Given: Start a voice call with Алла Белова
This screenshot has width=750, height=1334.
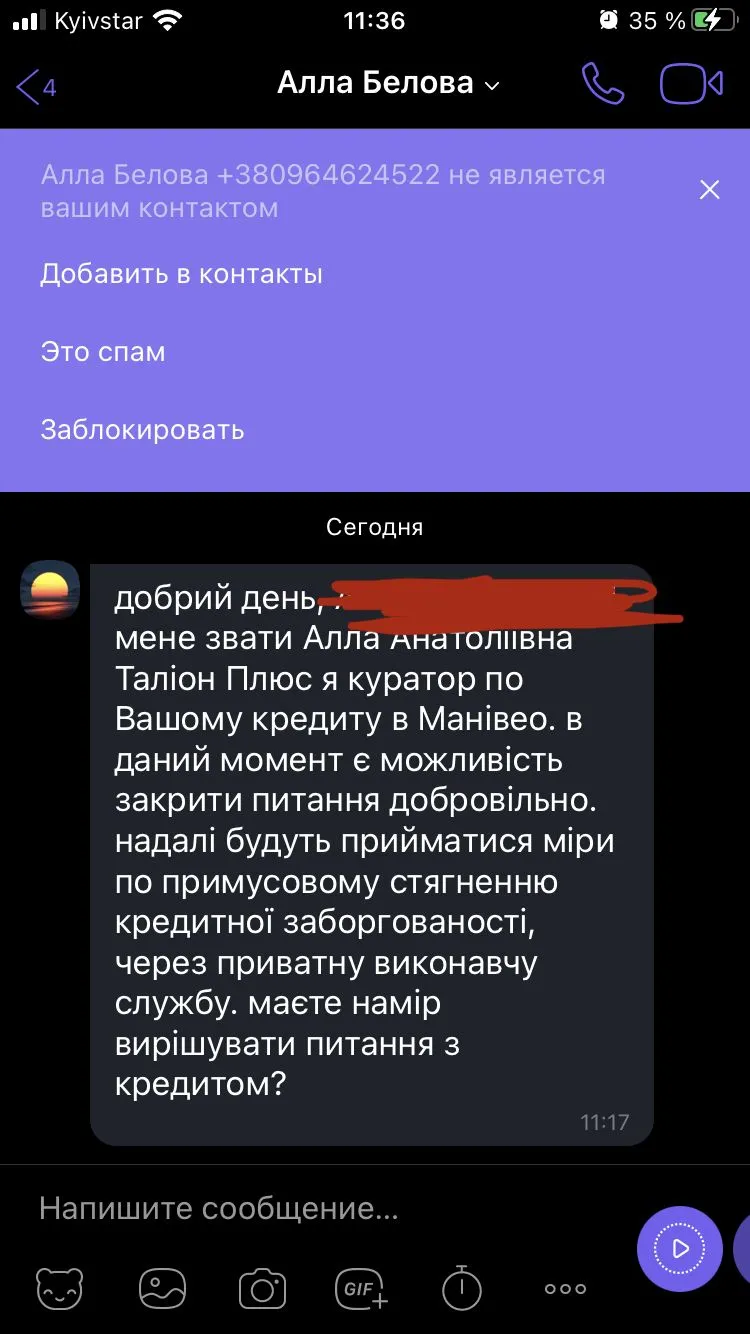Looking at the screenshot, I should [x=603, y=84].
